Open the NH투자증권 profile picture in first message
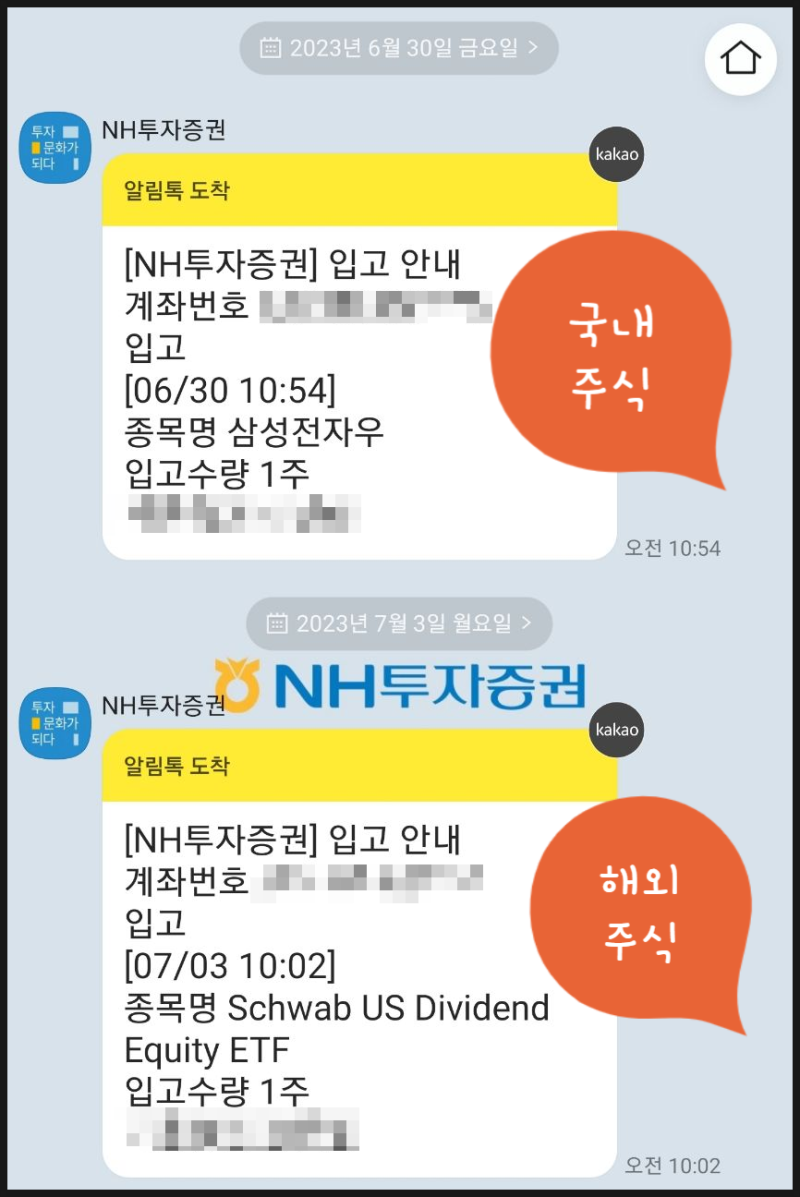Image resolution: width=800 pixels, height=1197 pixels. pos(54,146)
